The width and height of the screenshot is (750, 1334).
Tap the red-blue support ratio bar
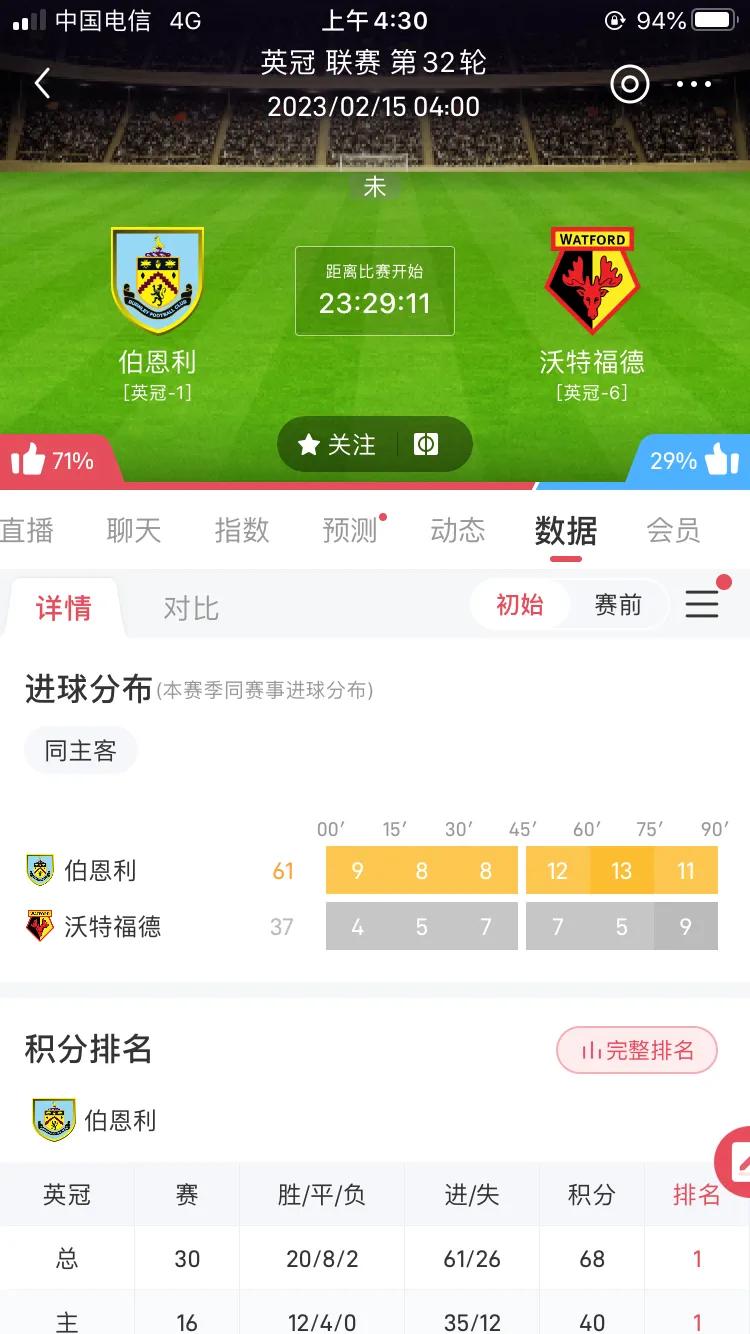[375, 483]
